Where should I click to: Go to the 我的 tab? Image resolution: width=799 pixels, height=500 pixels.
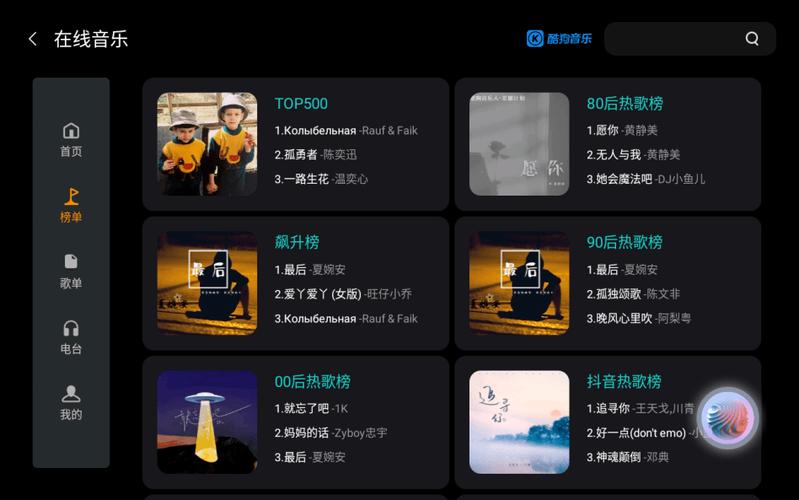point(71,403)
